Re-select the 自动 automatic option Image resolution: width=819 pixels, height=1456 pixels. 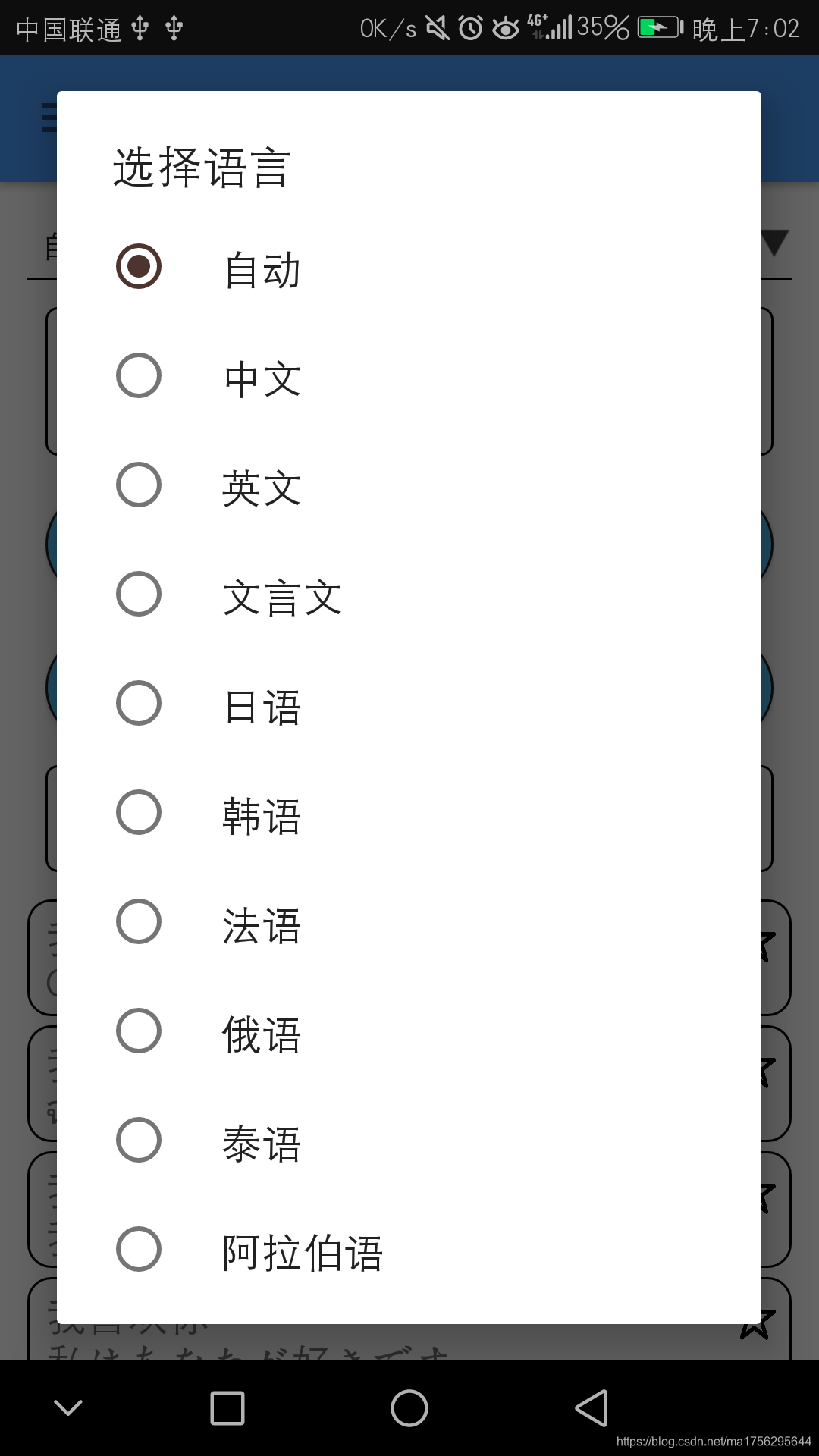(x=139, y=265)
